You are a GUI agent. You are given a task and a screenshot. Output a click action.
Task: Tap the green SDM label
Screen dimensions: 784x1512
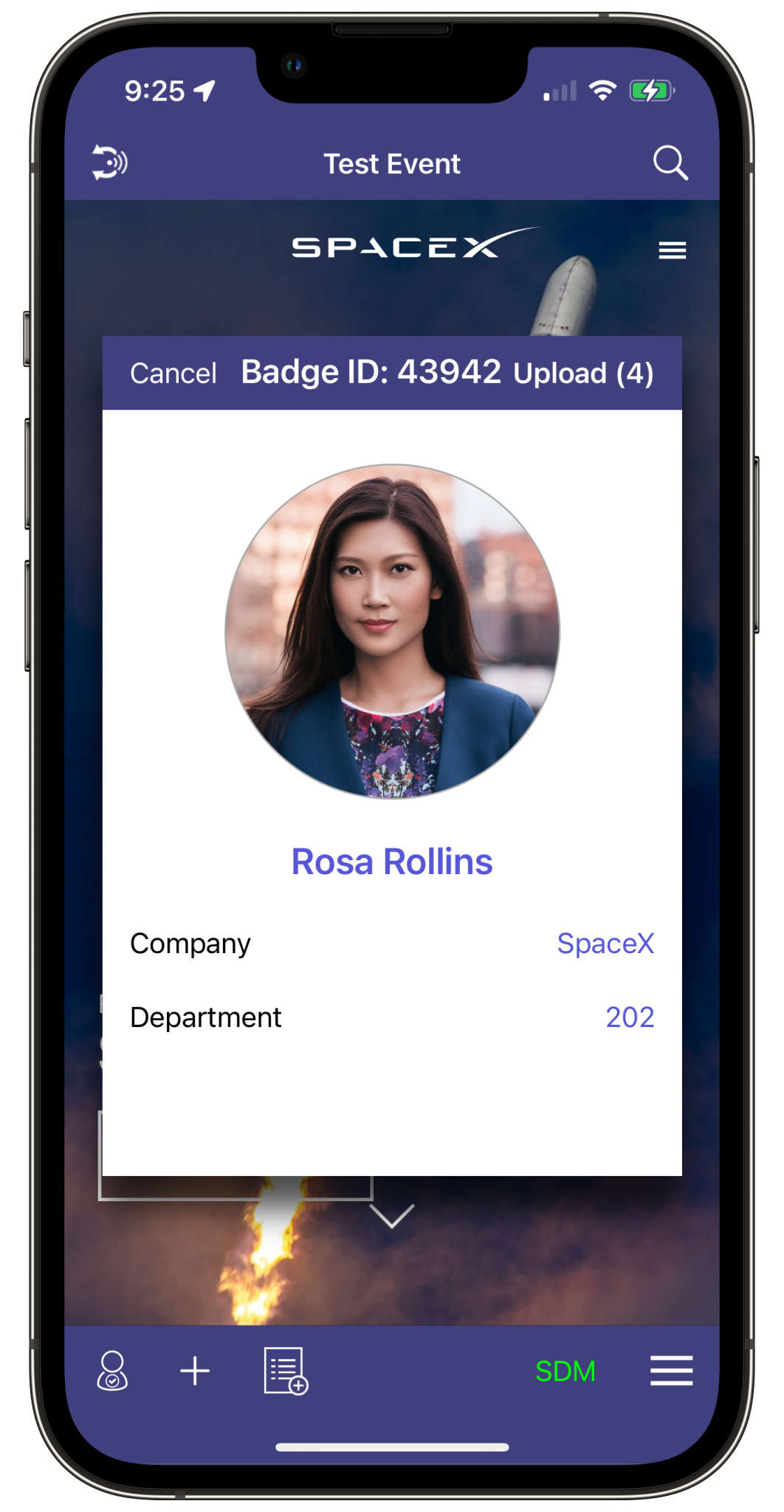point(565,1371)
